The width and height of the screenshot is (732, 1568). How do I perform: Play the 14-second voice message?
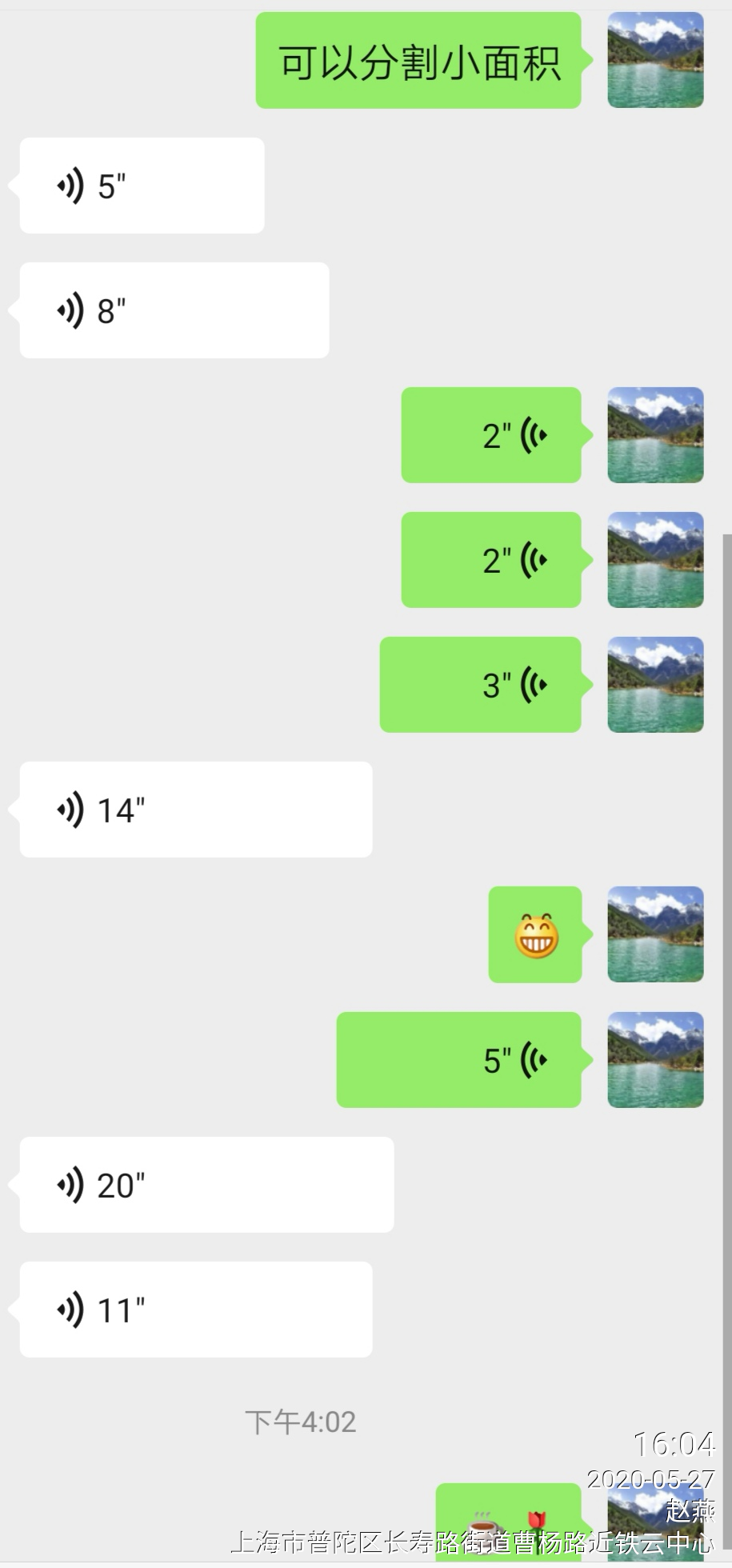195,810
